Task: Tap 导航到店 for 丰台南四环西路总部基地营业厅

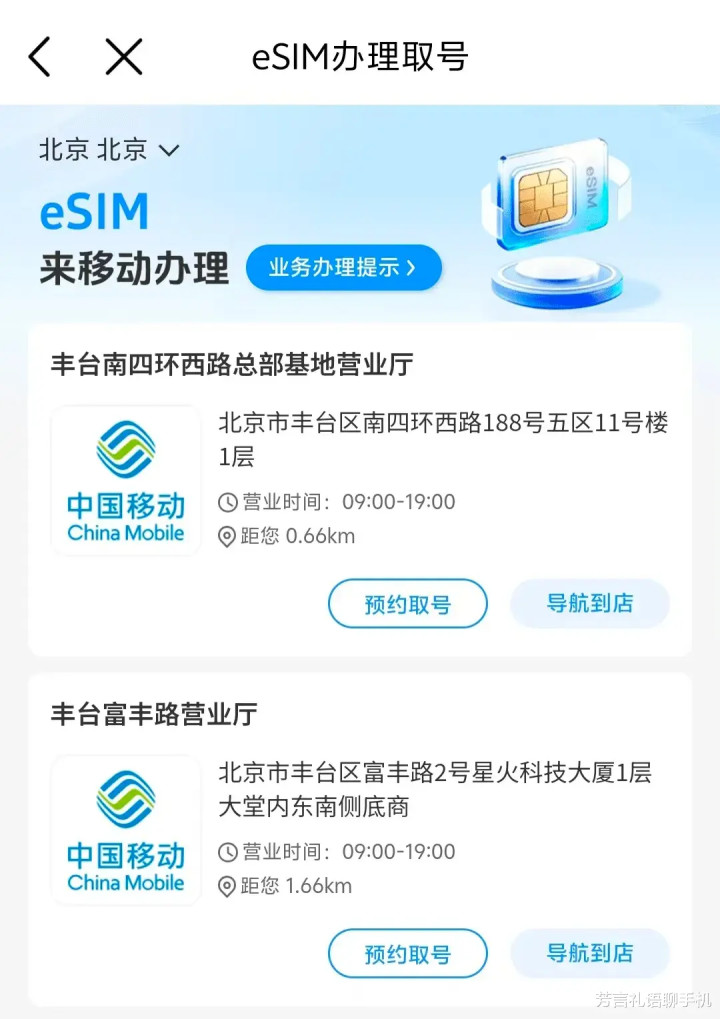Action: (x=589, y=603)
